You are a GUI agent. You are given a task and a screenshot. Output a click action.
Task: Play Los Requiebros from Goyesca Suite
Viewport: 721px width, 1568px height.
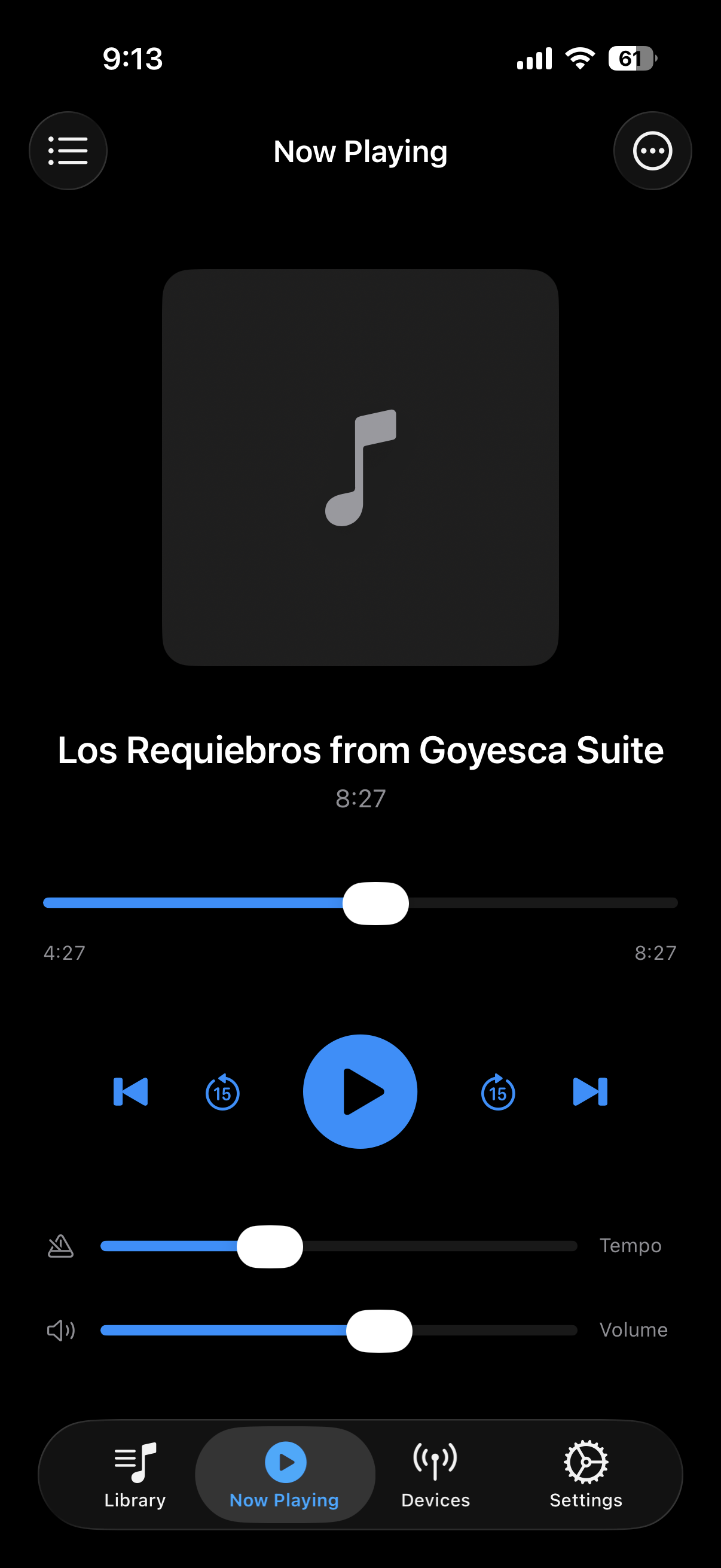360,1091
